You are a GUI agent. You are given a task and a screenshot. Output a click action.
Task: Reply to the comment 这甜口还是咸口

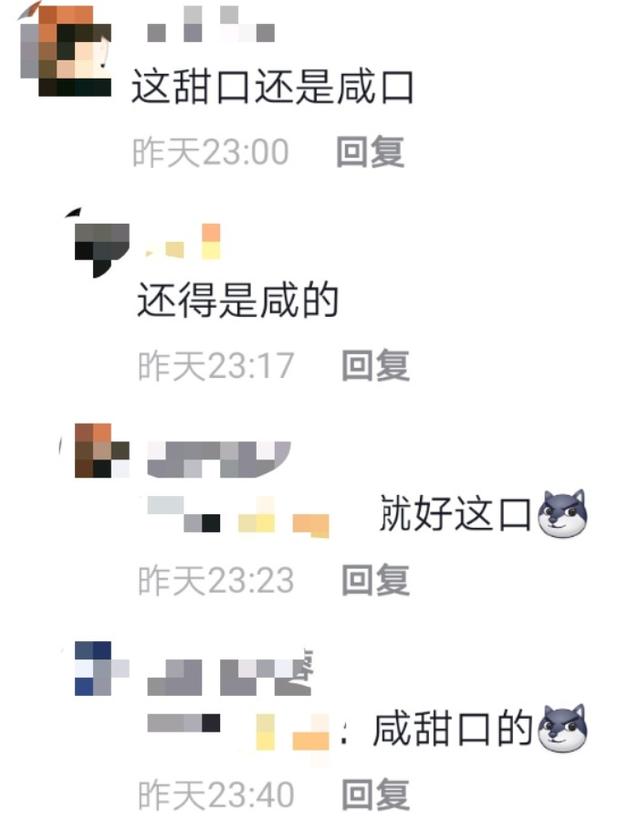tap(369, 152)
